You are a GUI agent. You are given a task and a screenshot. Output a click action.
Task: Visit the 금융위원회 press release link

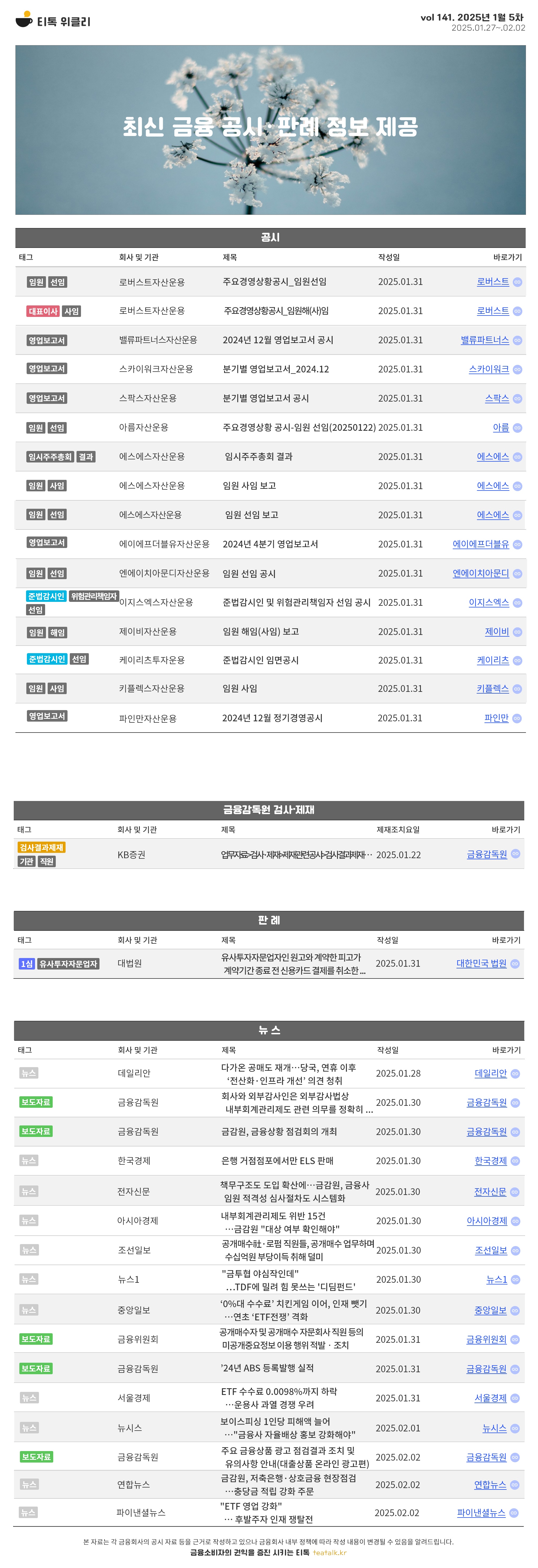(x=486, y=1339)
